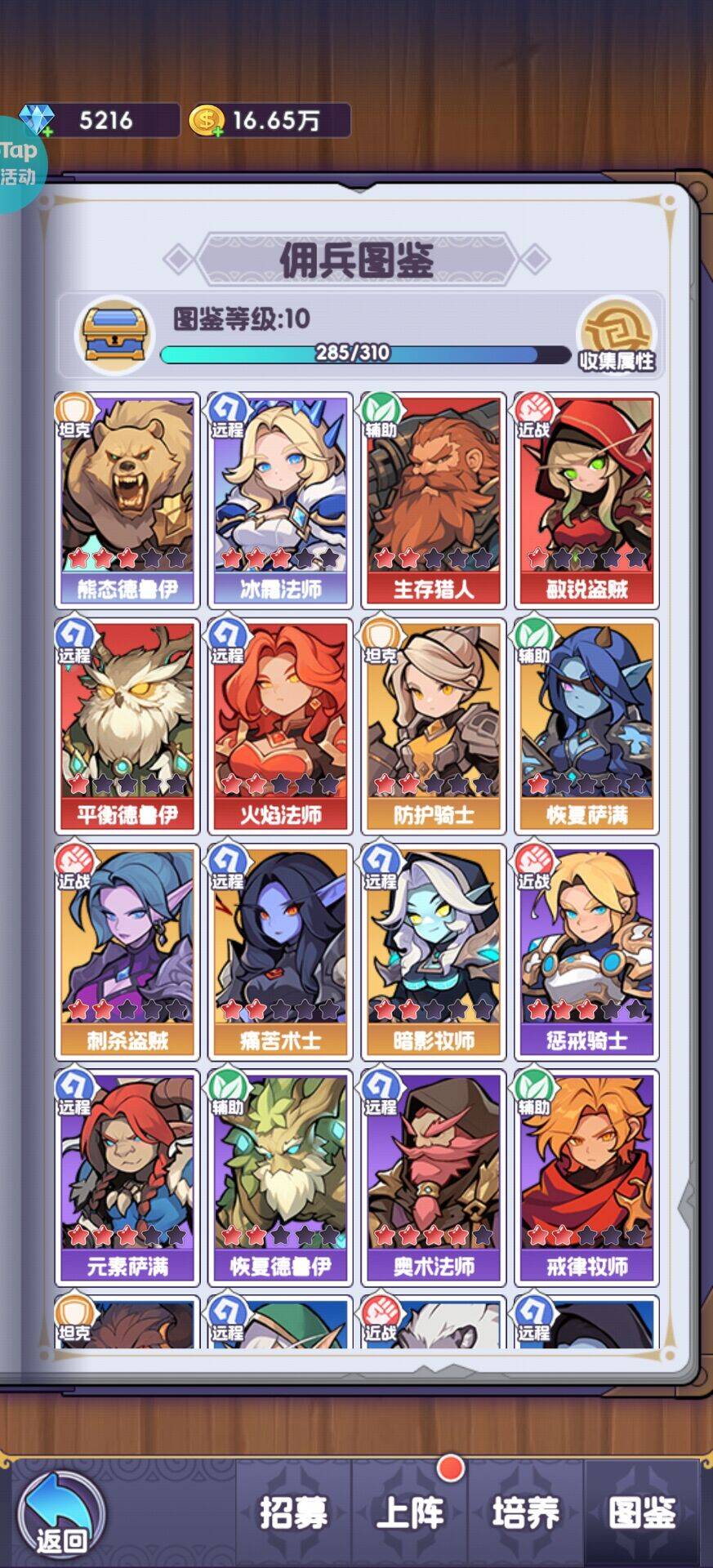View the 熊态德鲁伊 mercenary card
The image size is (713, 1568).
pos(127,500)
